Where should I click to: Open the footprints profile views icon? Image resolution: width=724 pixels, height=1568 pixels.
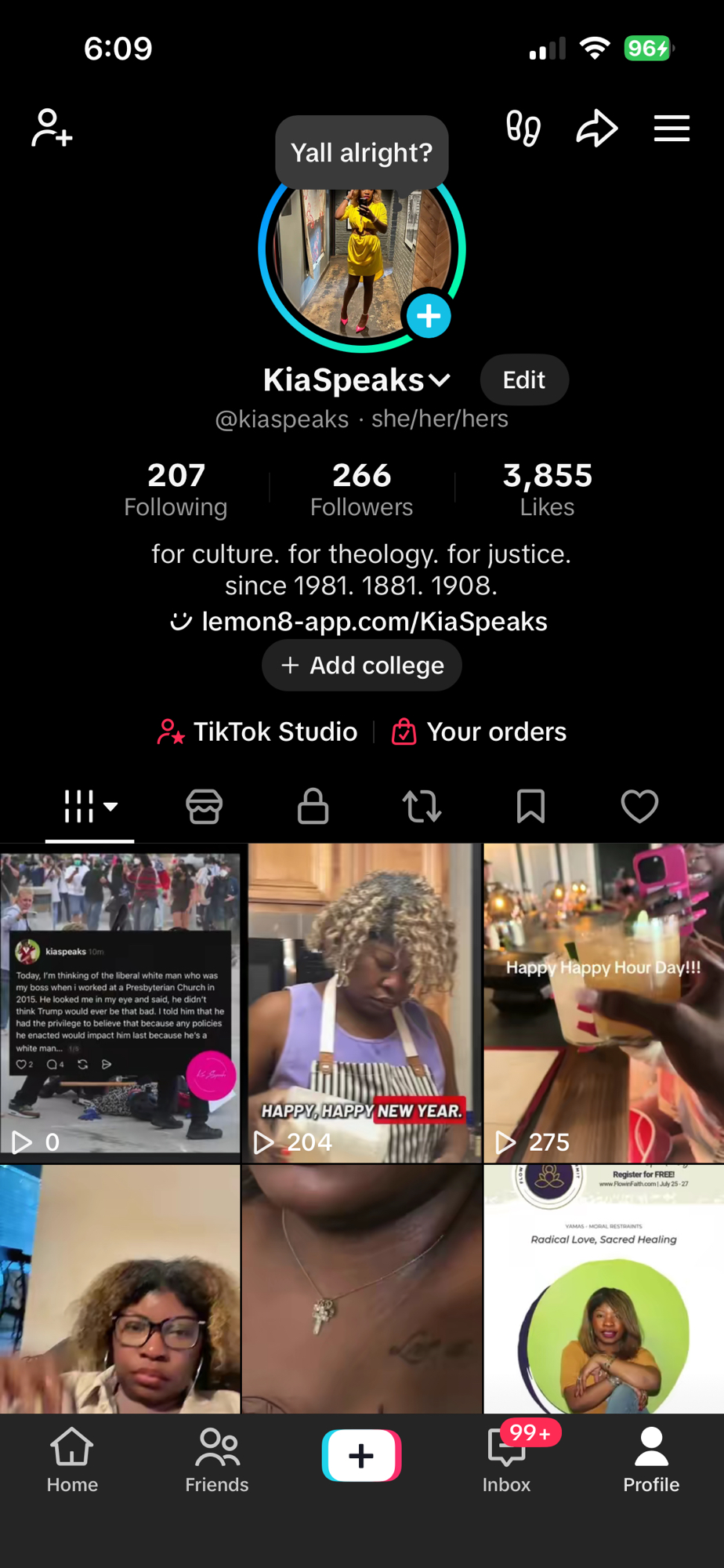(523, 129)
